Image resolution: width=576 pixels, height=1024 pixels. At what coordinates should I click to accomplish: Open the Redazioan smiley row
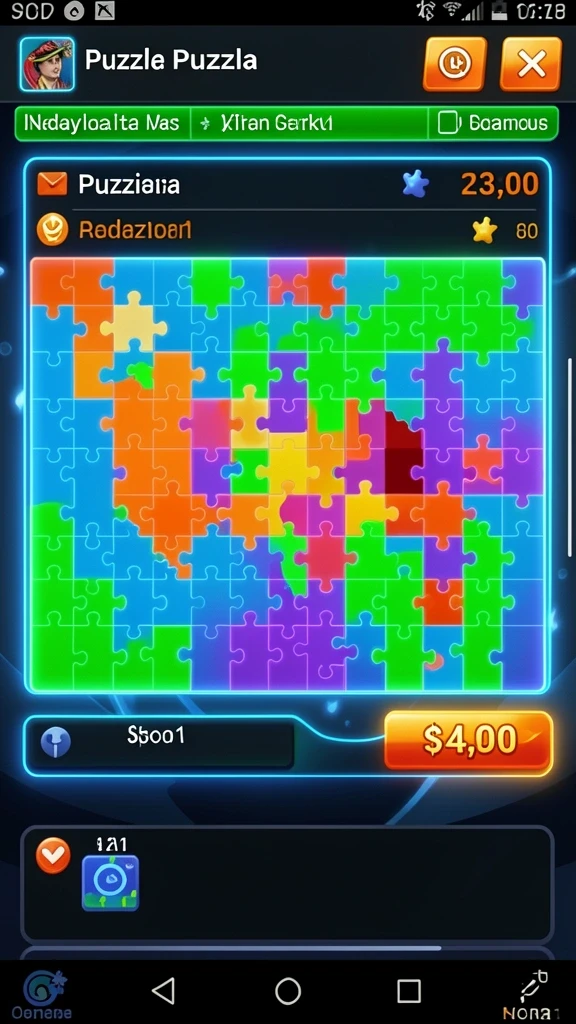click(x=287, y=230)
